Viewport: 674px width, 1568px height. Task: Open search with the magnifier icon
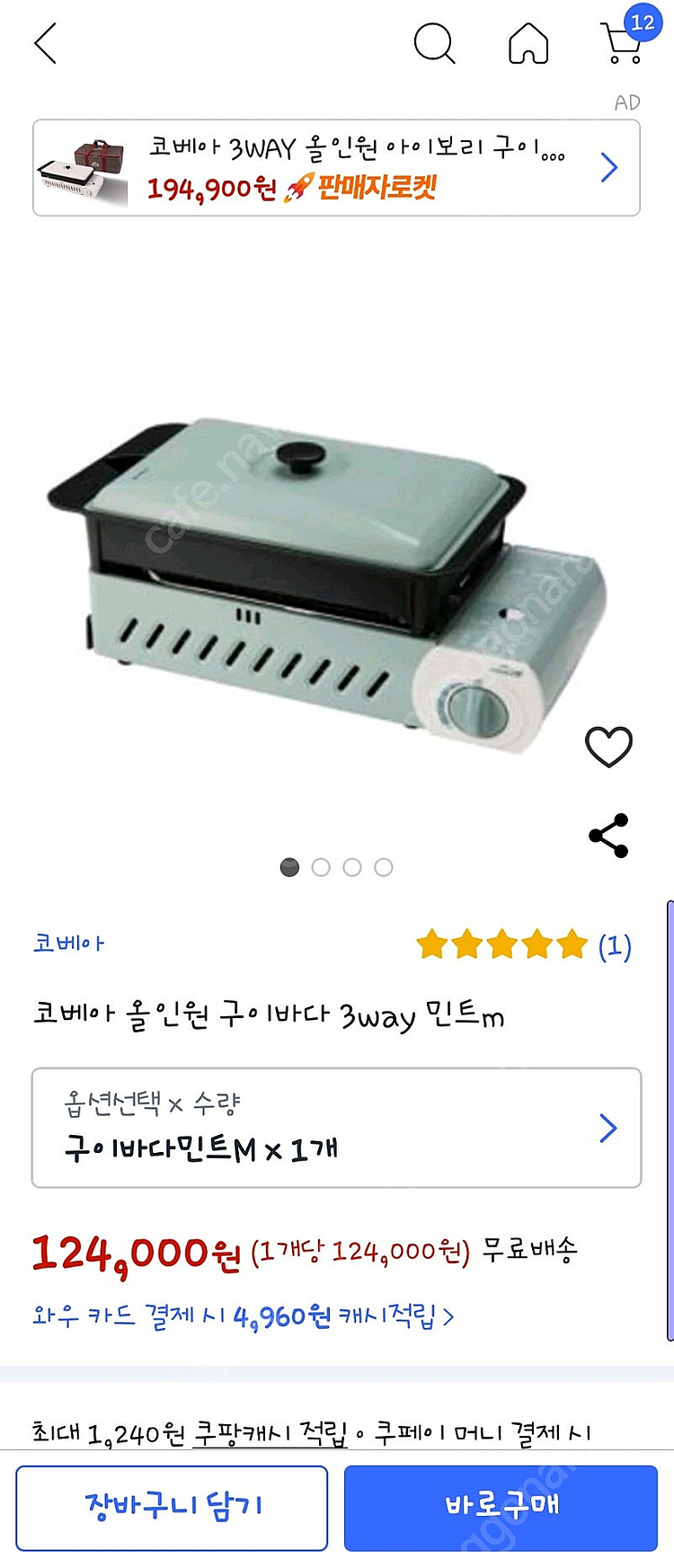click(x=434, y=43)
